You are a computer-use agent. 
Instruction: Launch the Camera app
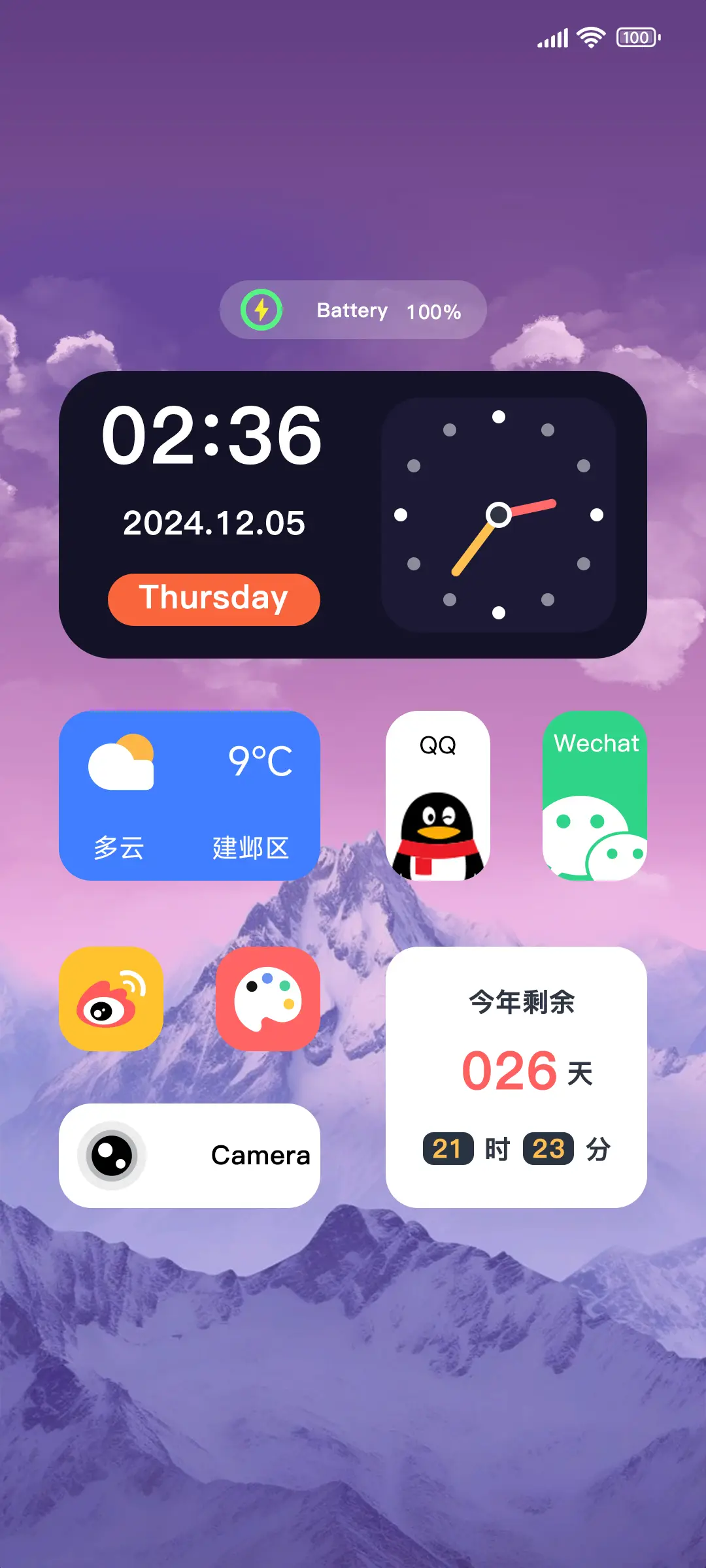pyautogui.click(x=189, y=1155)
